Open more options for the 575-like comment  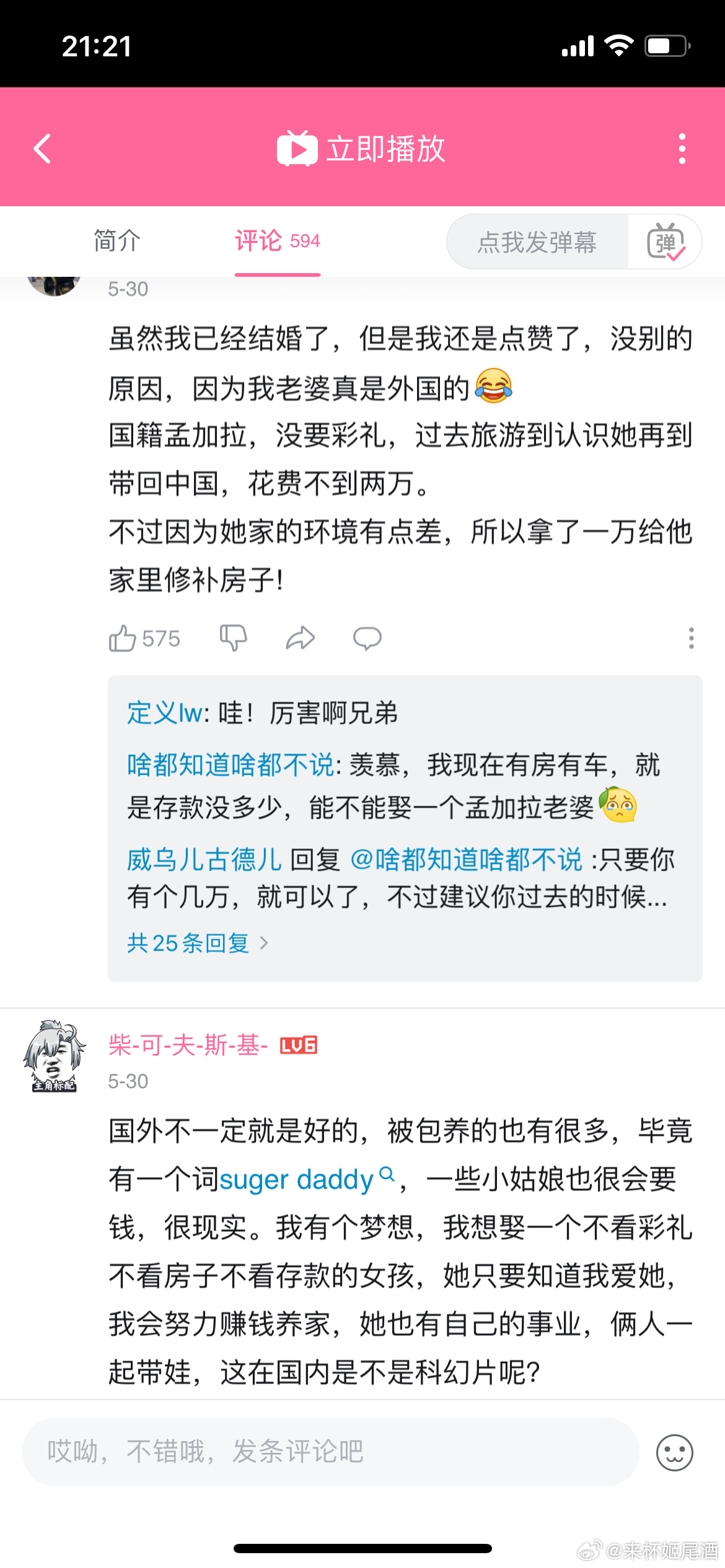coord(691,638)
